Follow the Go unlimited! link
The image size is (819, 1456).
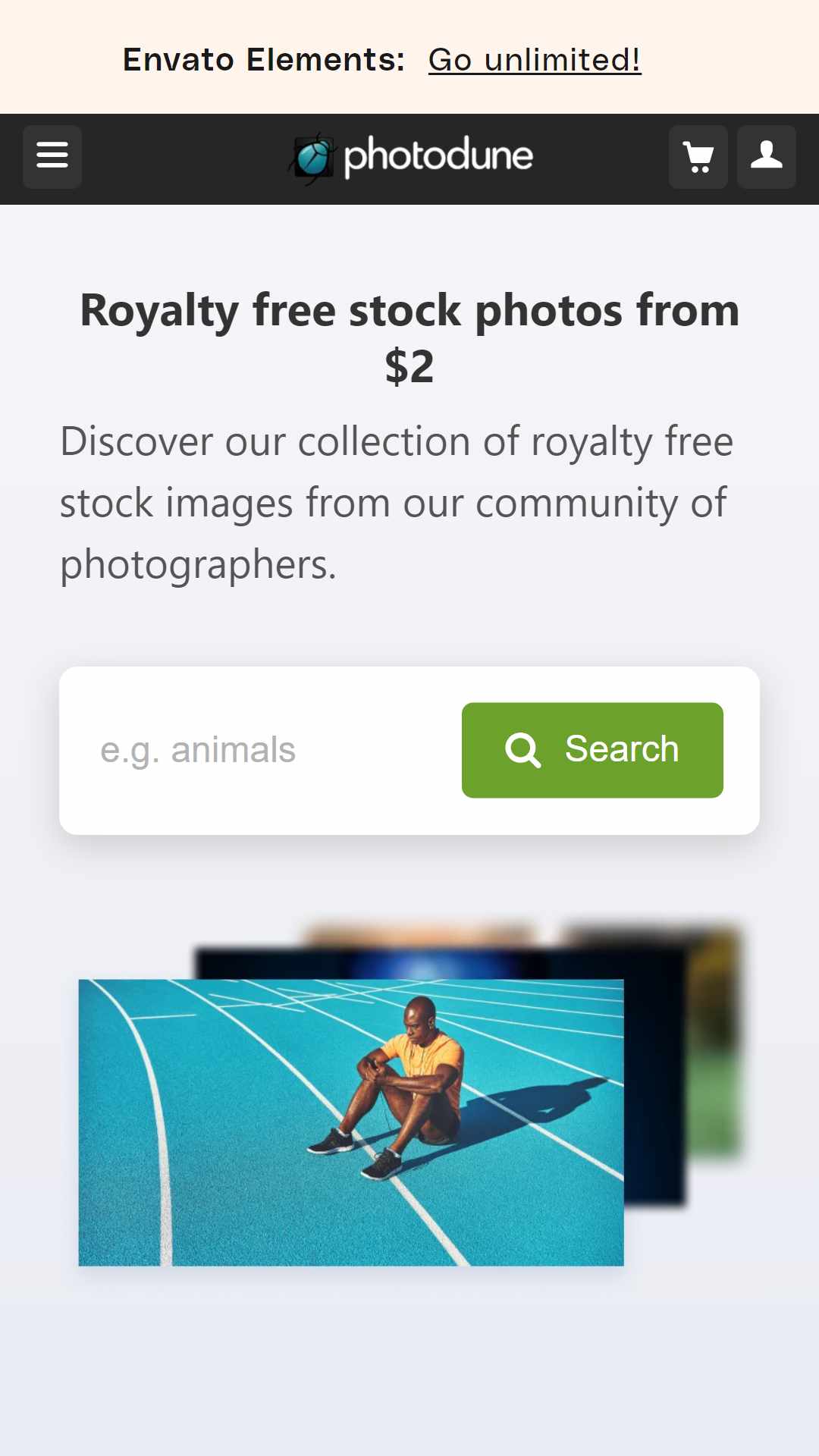click(x=535, y=60)
